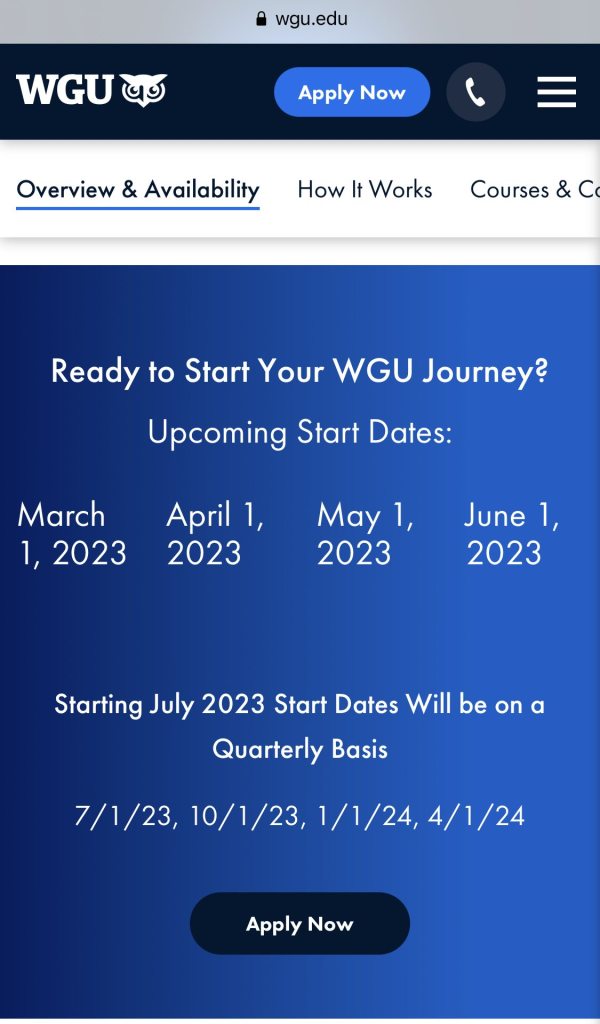Go to WGU homepage via owl logo
The image size is (600, 1024).
(x=91, y=91)
